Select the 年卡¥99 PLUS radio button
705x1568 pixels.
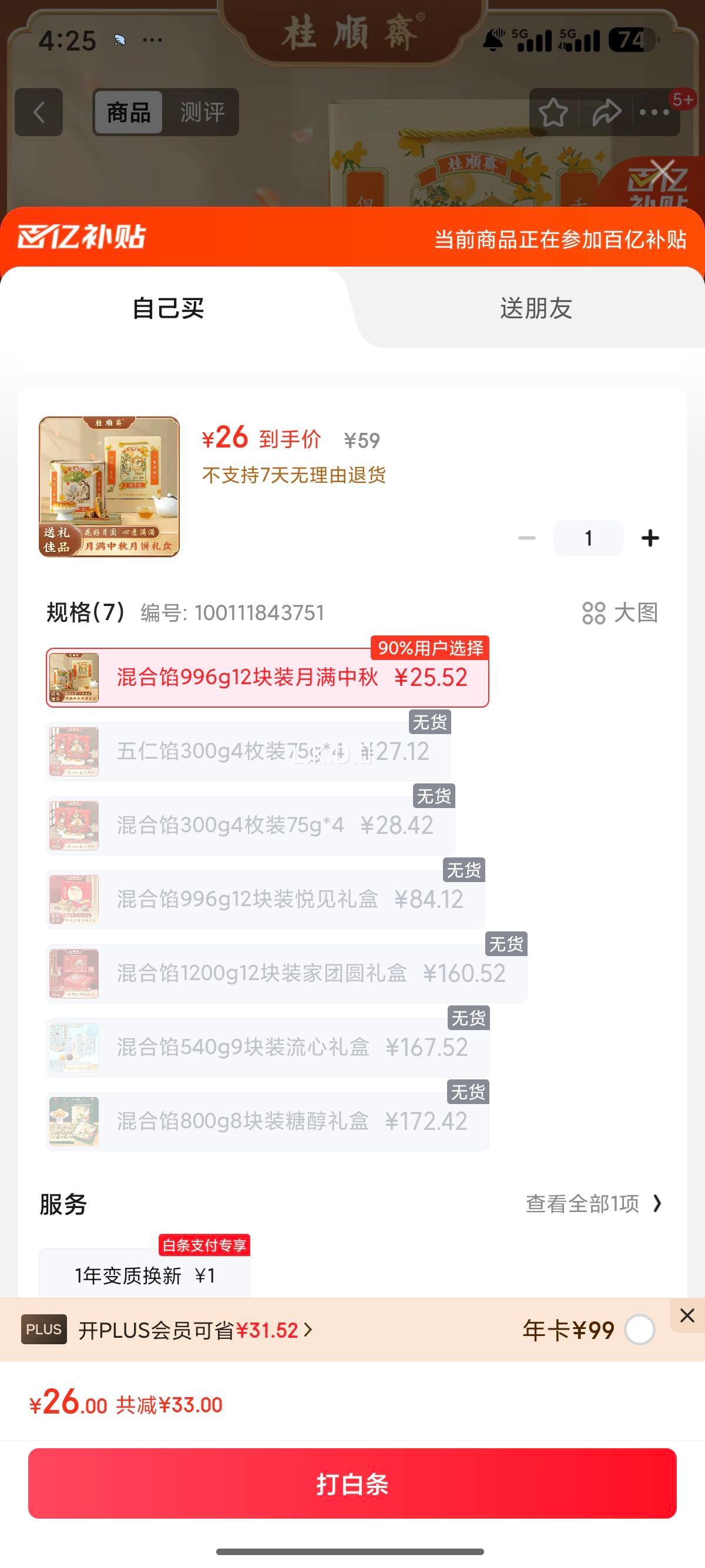pos(639,1330)
